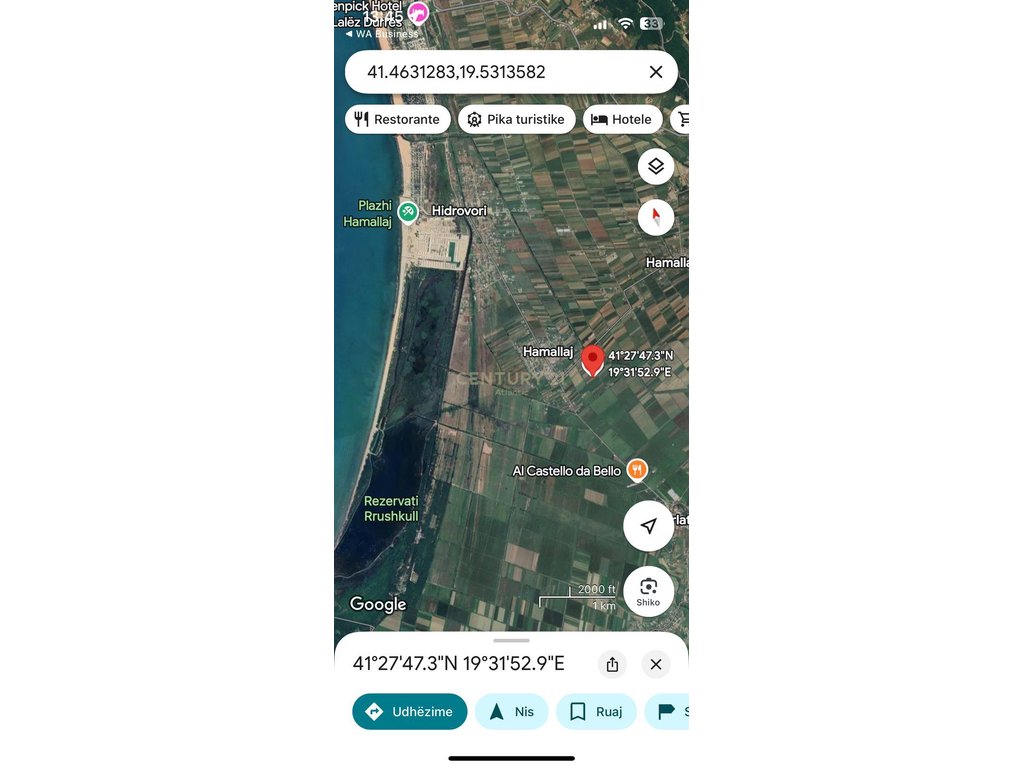1024x768 pixels.
Task: Open the Plazhi Hamallaj beach marker
Action: coord(407,211)
